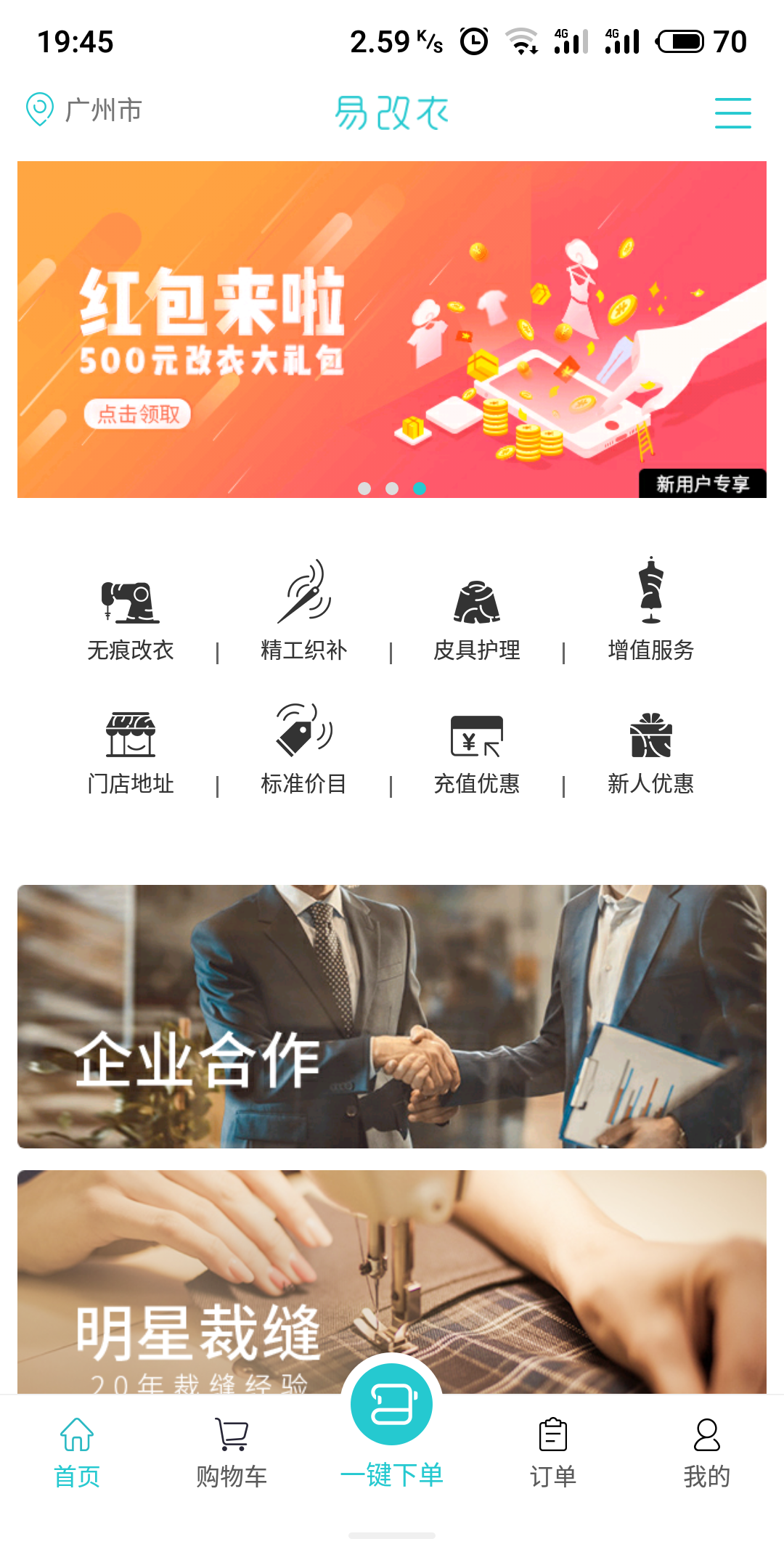784x1568 pixels.
Task: Open the 企业合作 card
Action: click(392, 1016)
